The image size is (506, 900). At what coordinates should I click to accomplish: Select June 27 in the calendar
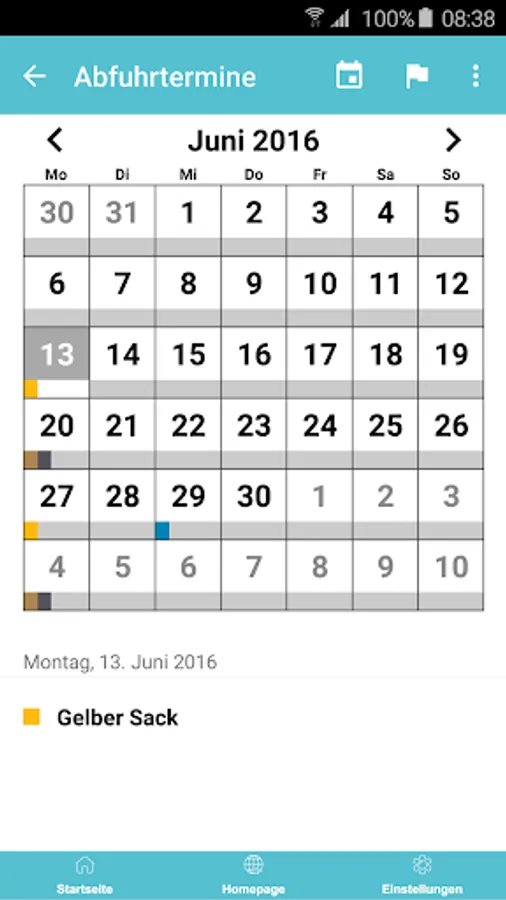coord(56,504)
